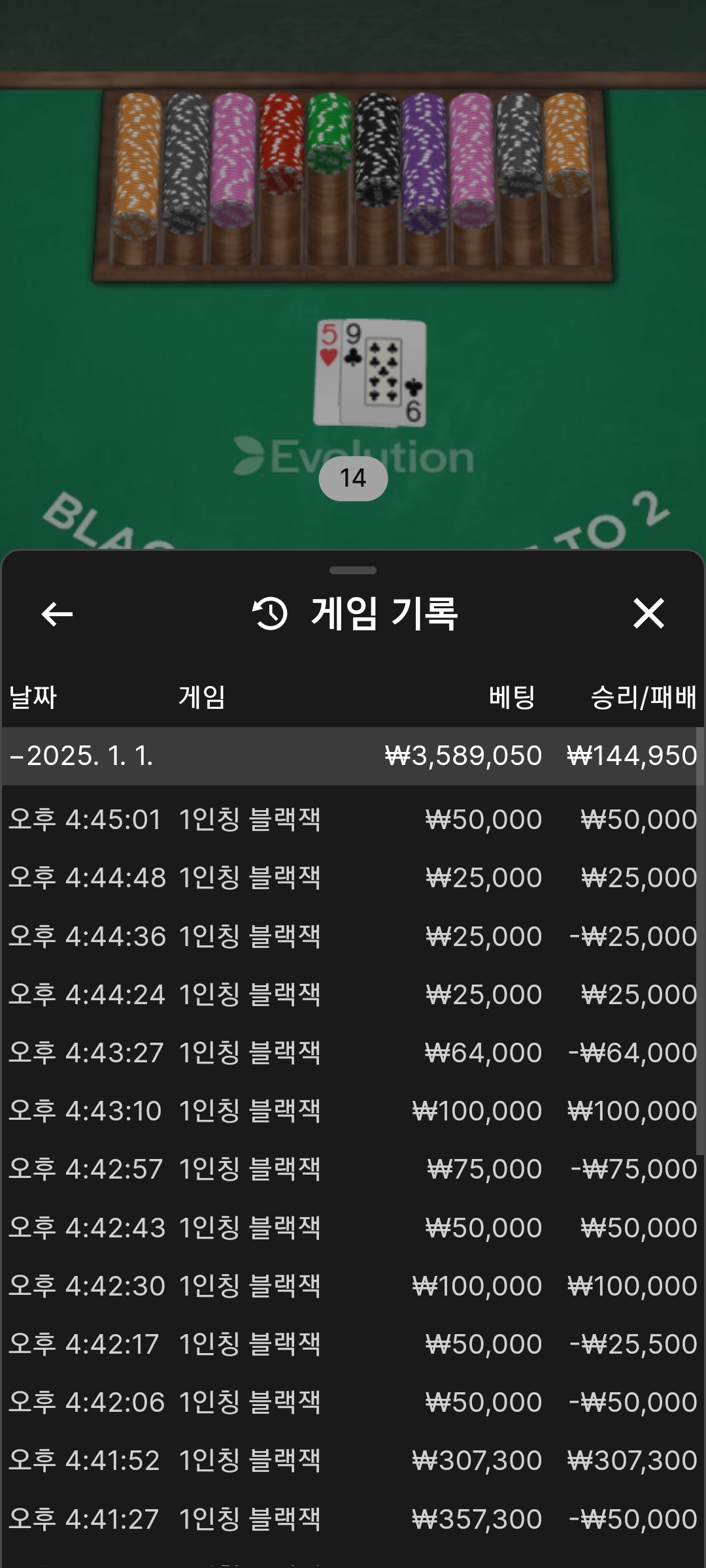View the 오후 4:42:06 round details
This screenshot has width=706, height=1568.
[353, 1402]
